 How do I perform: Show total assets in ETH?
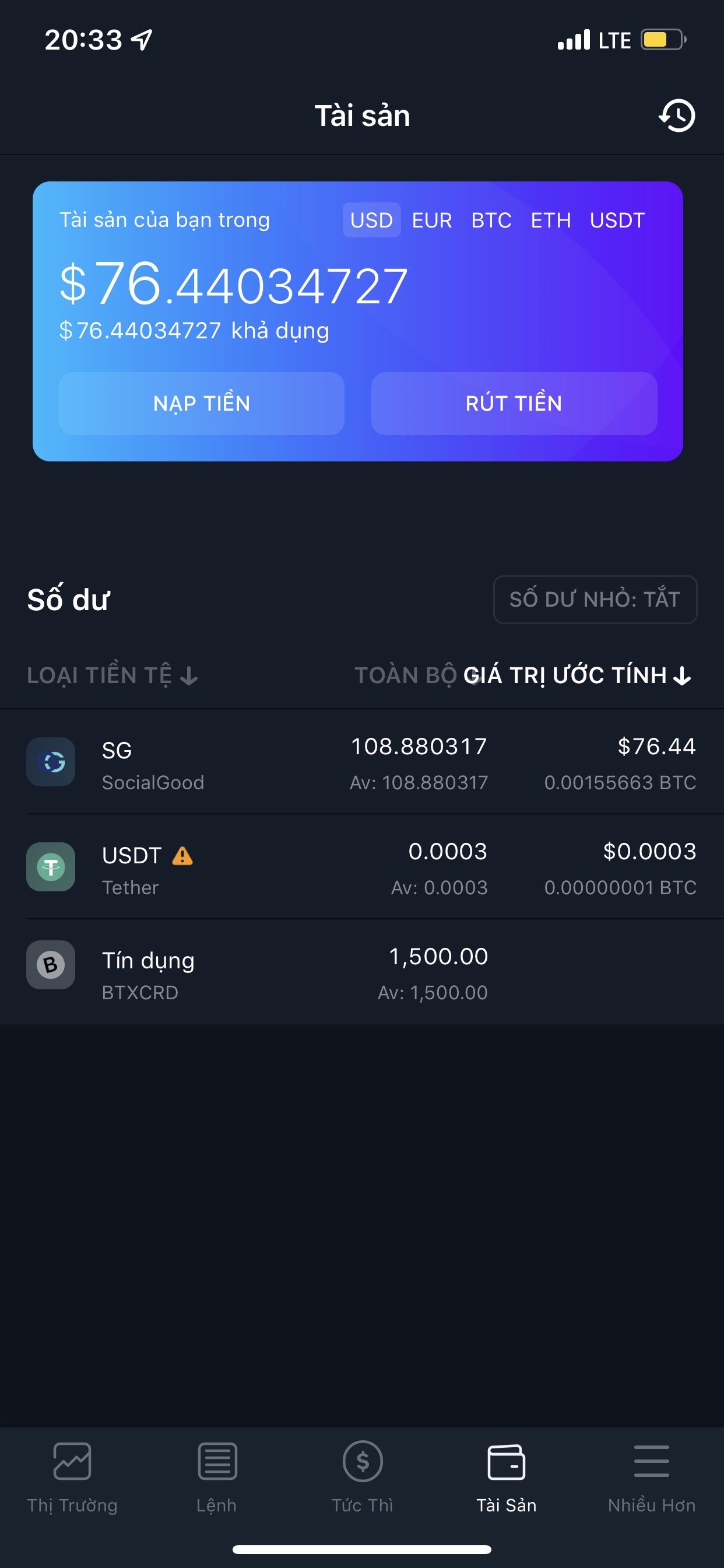tap(551, 220)
